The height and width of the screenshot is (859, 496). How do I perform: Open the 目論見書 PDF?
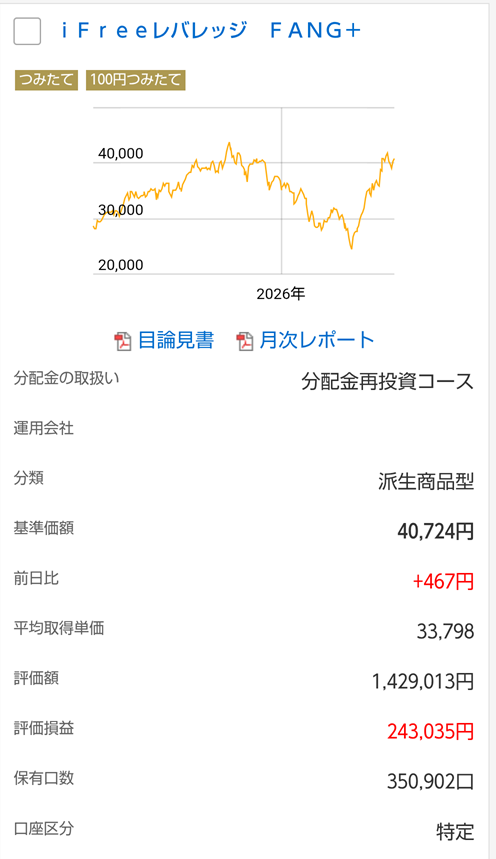point(164,340)
